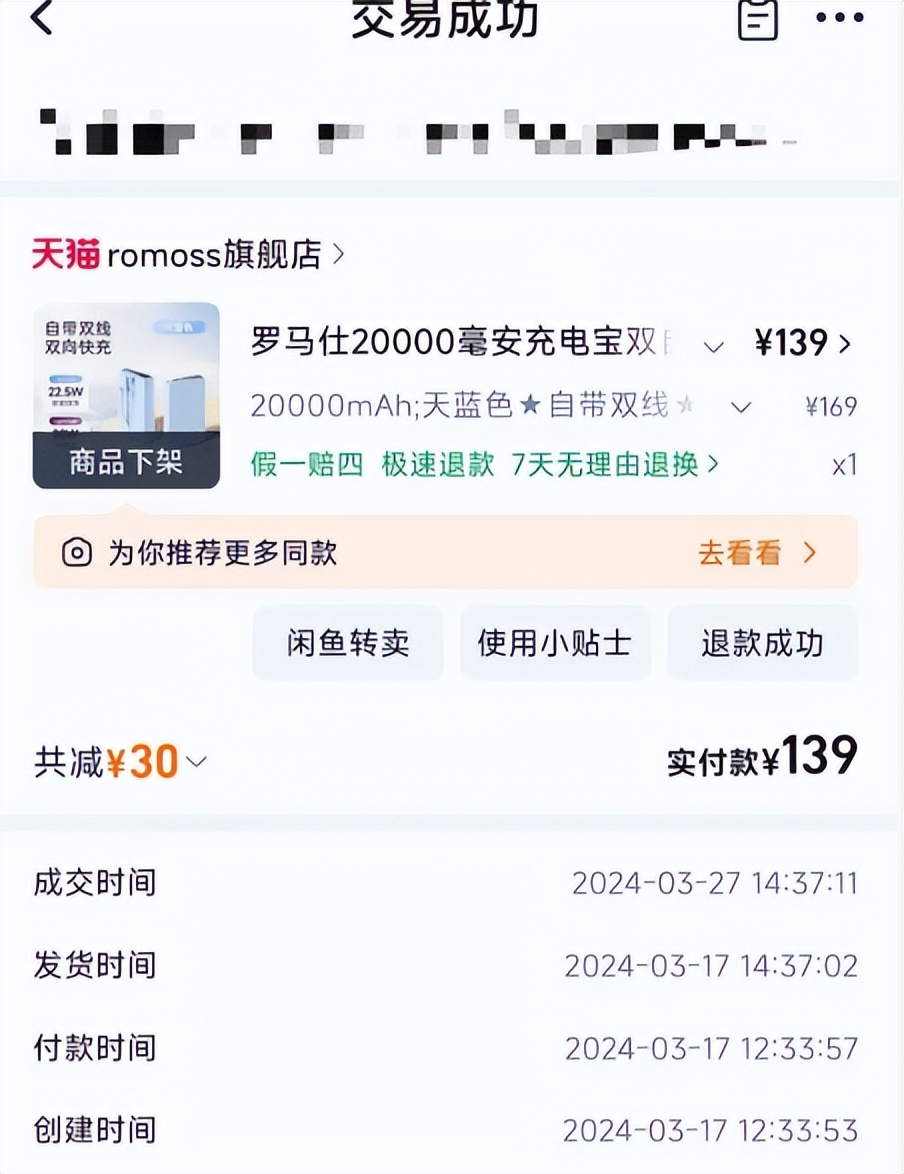Visit the romoss旗舰店 store page
Screen dimensions: 904x1174
click(x=214, y=255)
